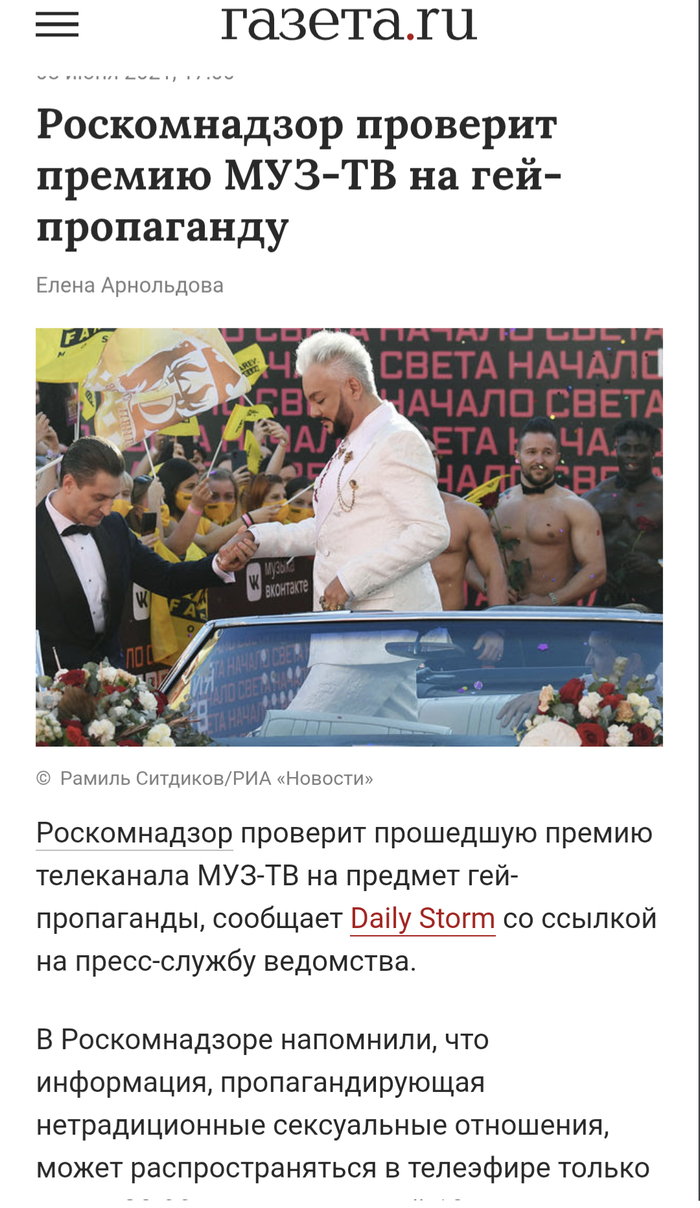Image resolution: width=700 pixels, height=1208 pixels.
Task: Open author Елена Арнольдова's page
Action: 130,286
